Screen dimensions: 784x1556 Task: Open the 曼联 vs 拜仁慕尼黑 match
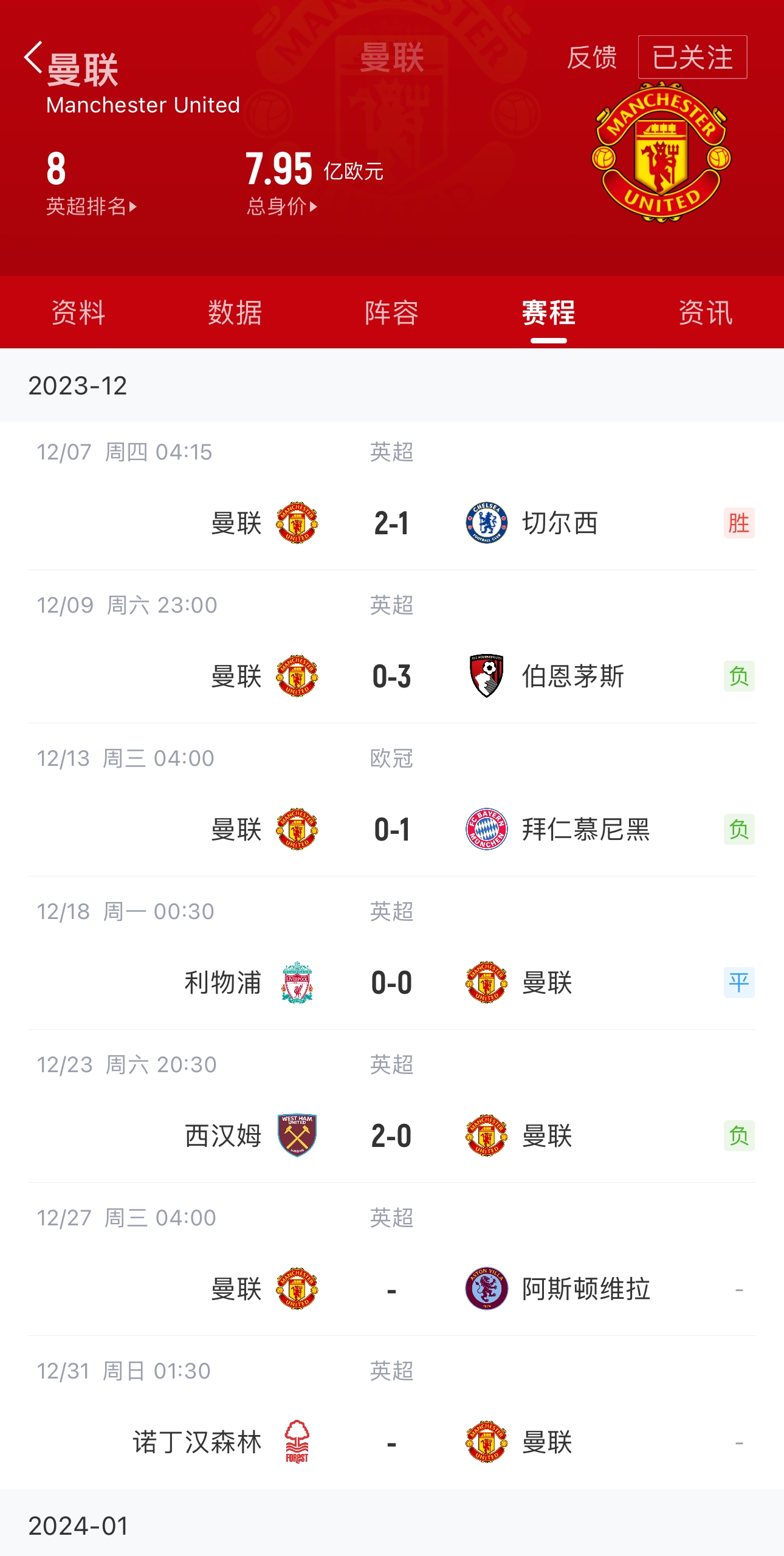[392, 800]
